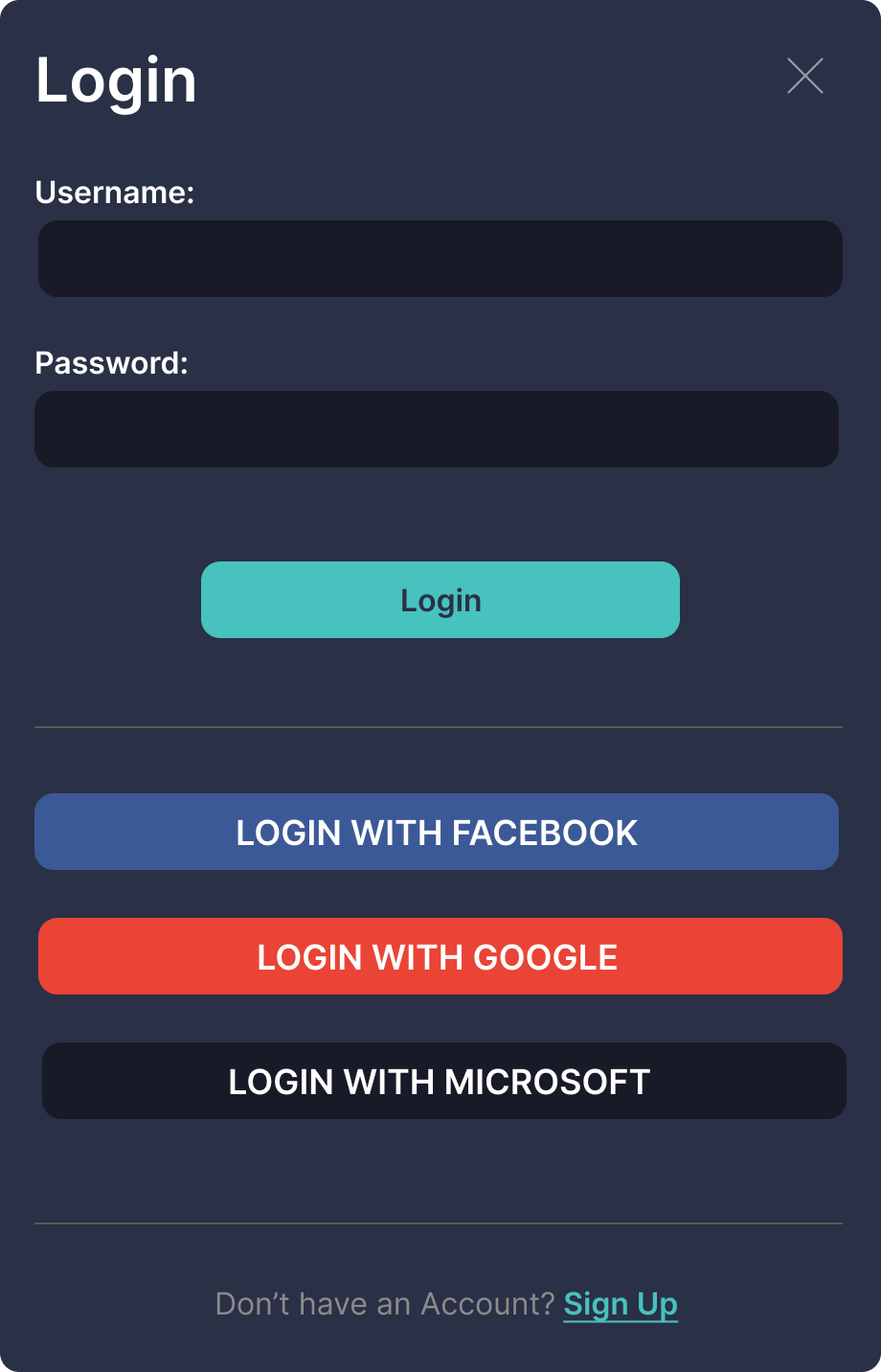Screen dimensions: 881x1372
Task: Submit credentials with the Login button
Action: tap(440, 599)
